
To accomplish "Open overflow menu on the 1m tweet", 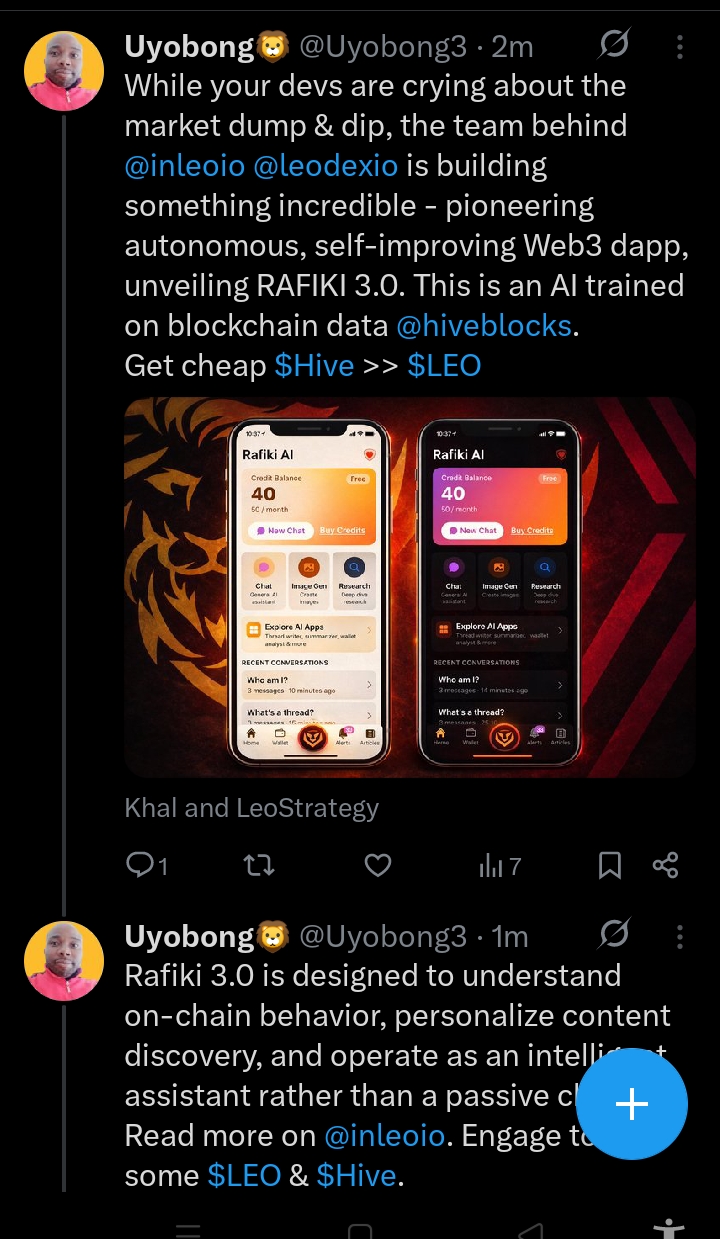I will (x=680, y=936).
